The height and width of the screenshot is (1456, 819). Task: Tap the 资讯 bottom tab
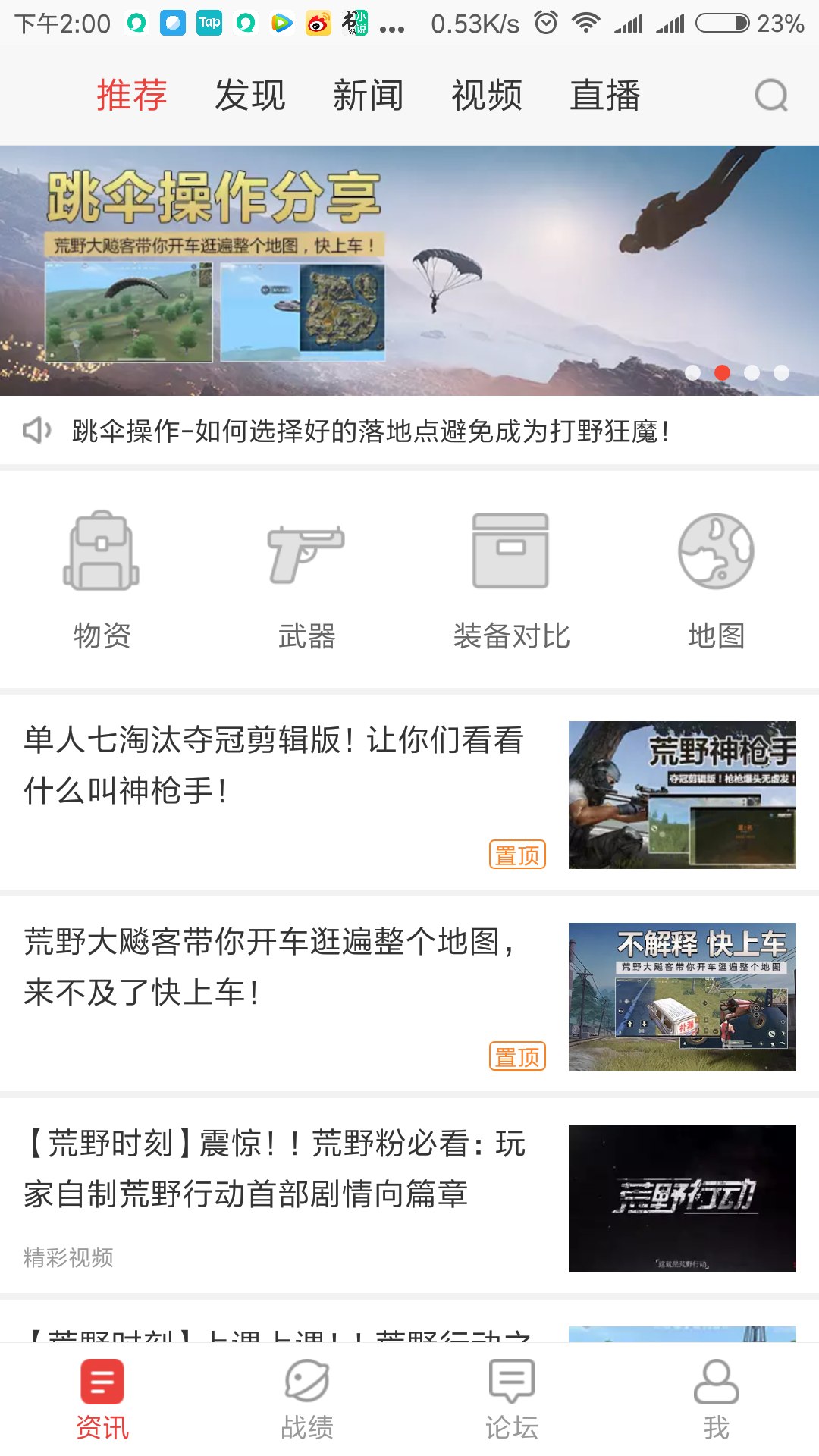[x=102, y=1399]
